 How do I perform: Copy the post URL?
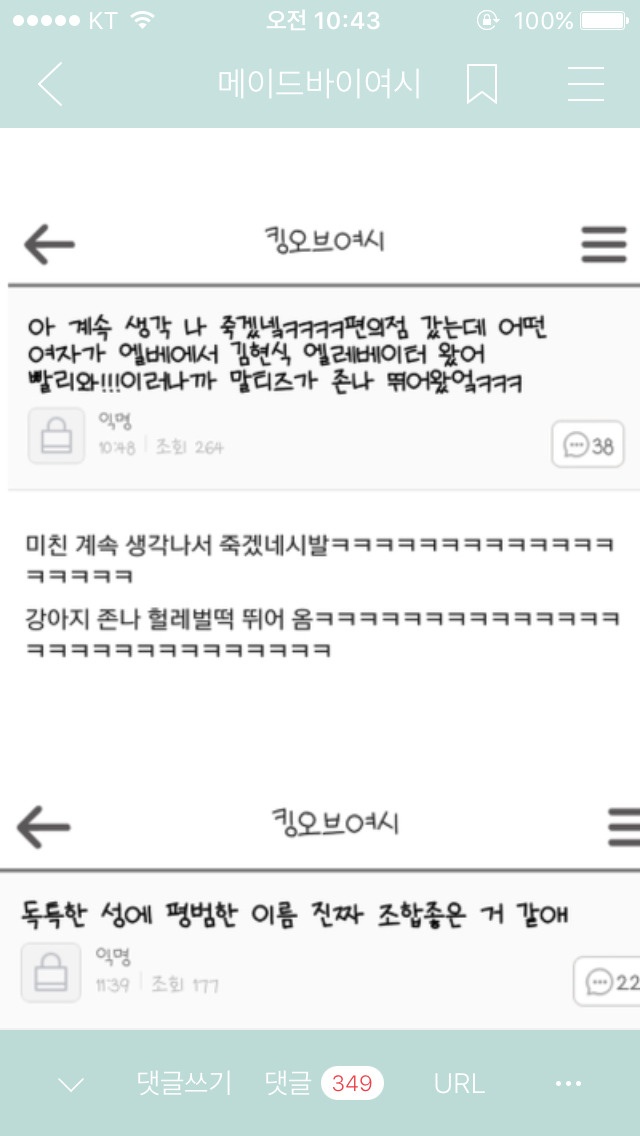(x=460, y=1084)
